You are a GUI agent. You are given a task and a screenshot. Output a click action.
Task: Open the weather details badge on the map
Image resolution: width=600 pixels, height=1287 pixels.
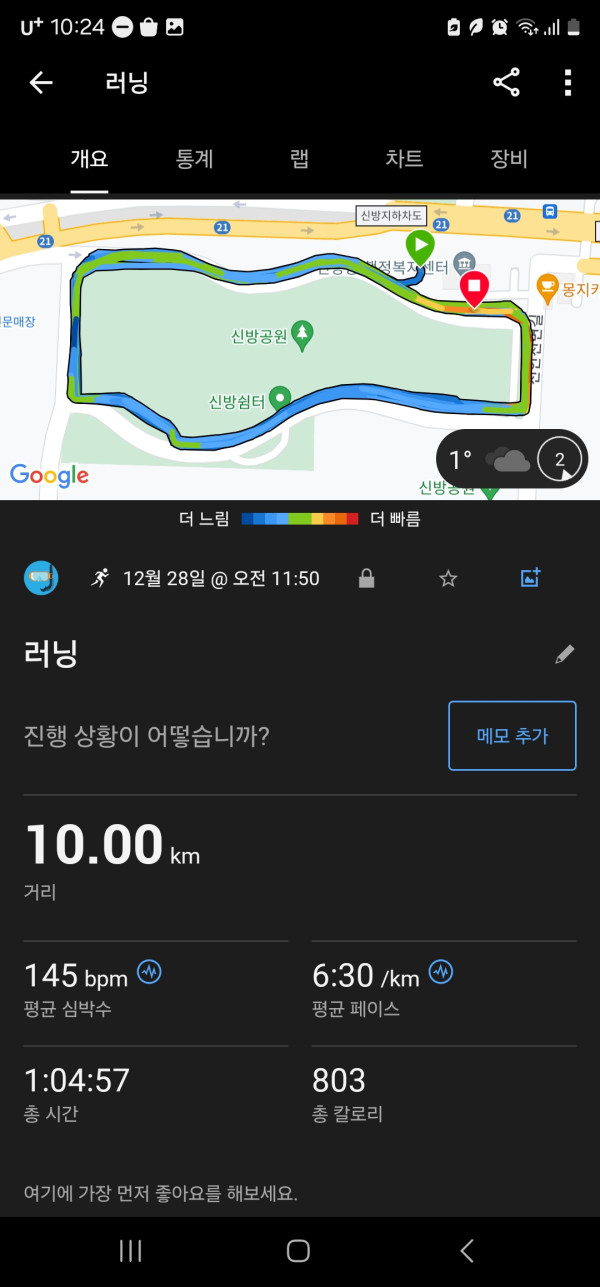[512, 460]
